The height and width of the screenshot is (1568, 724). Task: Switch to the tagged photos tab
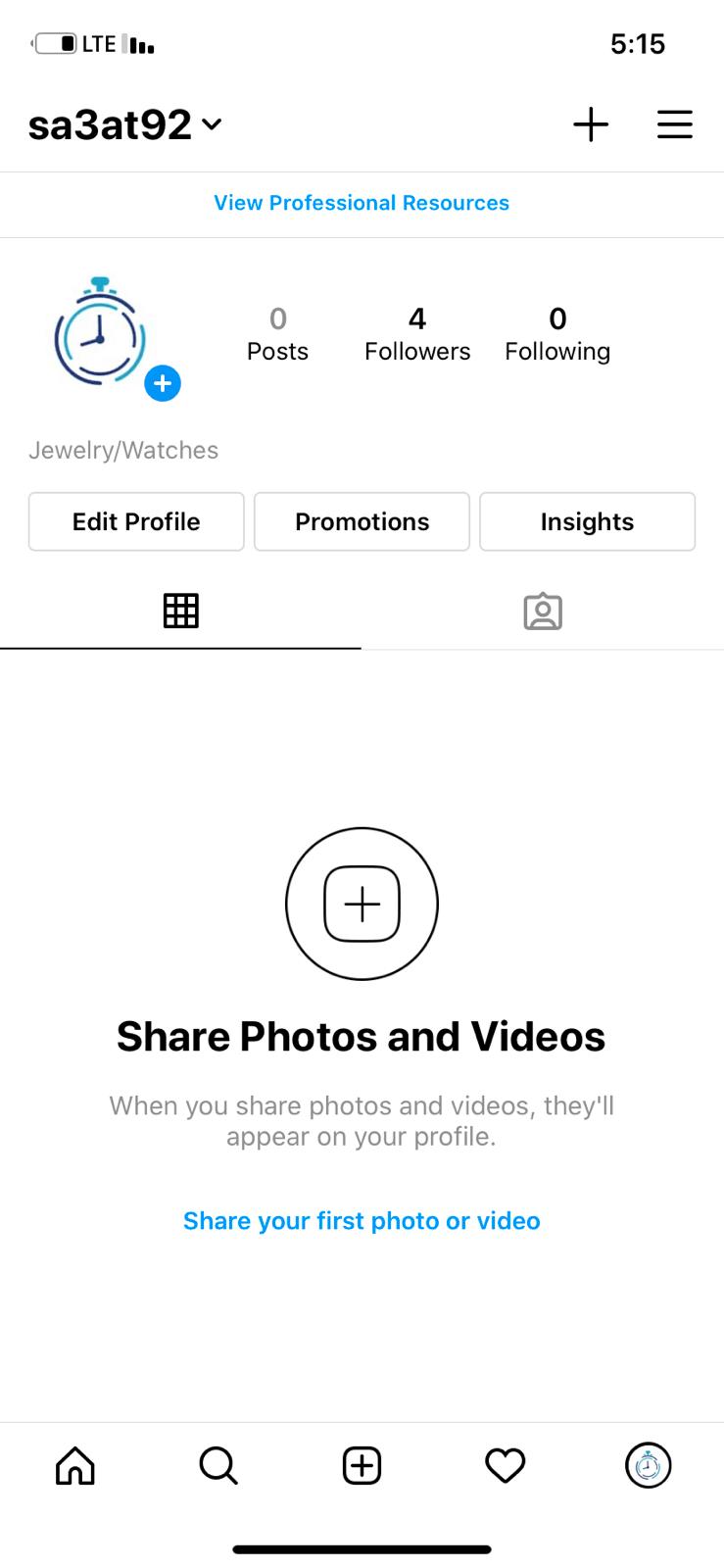point(543,611)
